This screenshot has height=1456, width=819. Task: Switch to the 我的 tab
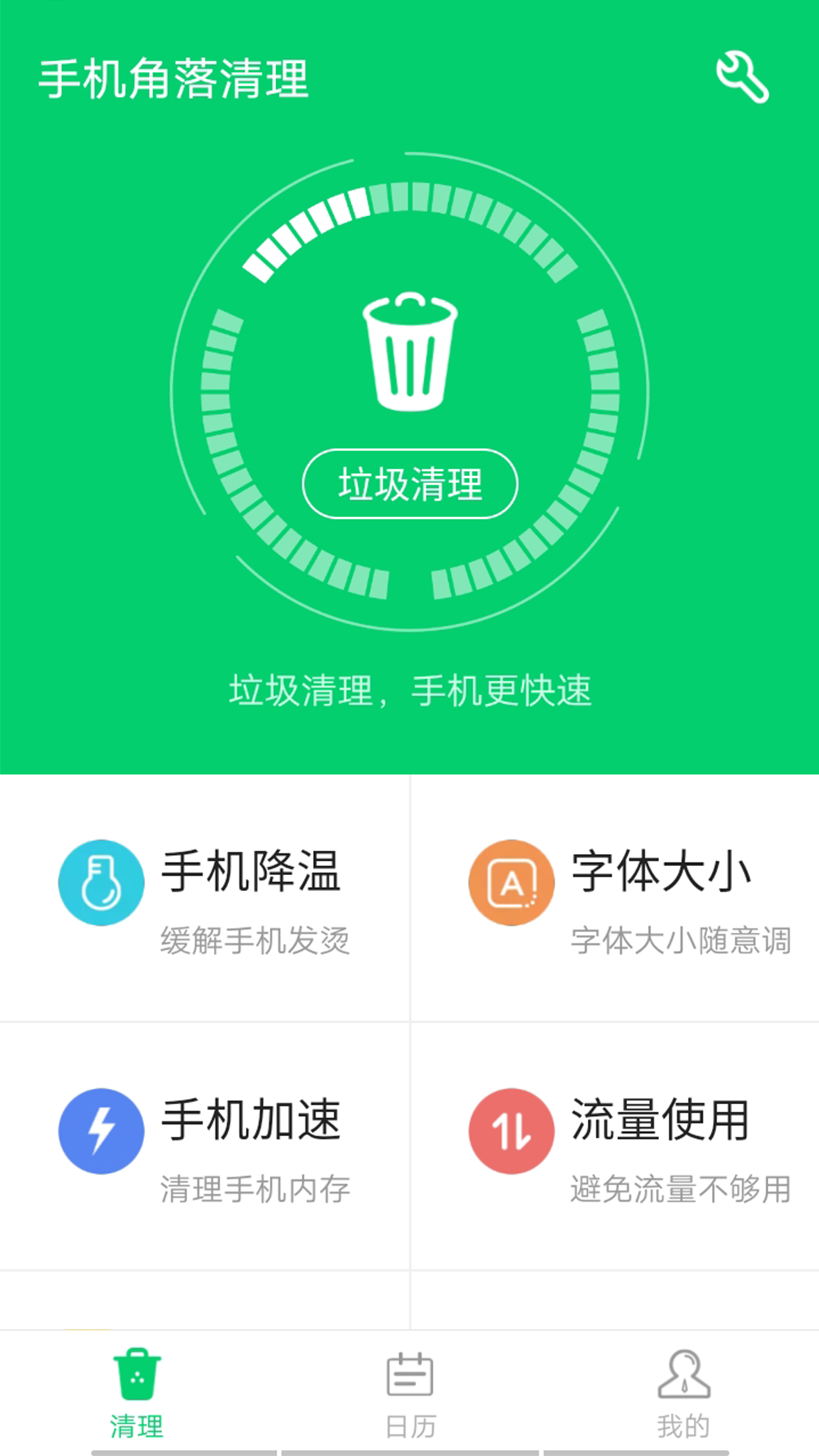click(x=682, y=1399)
